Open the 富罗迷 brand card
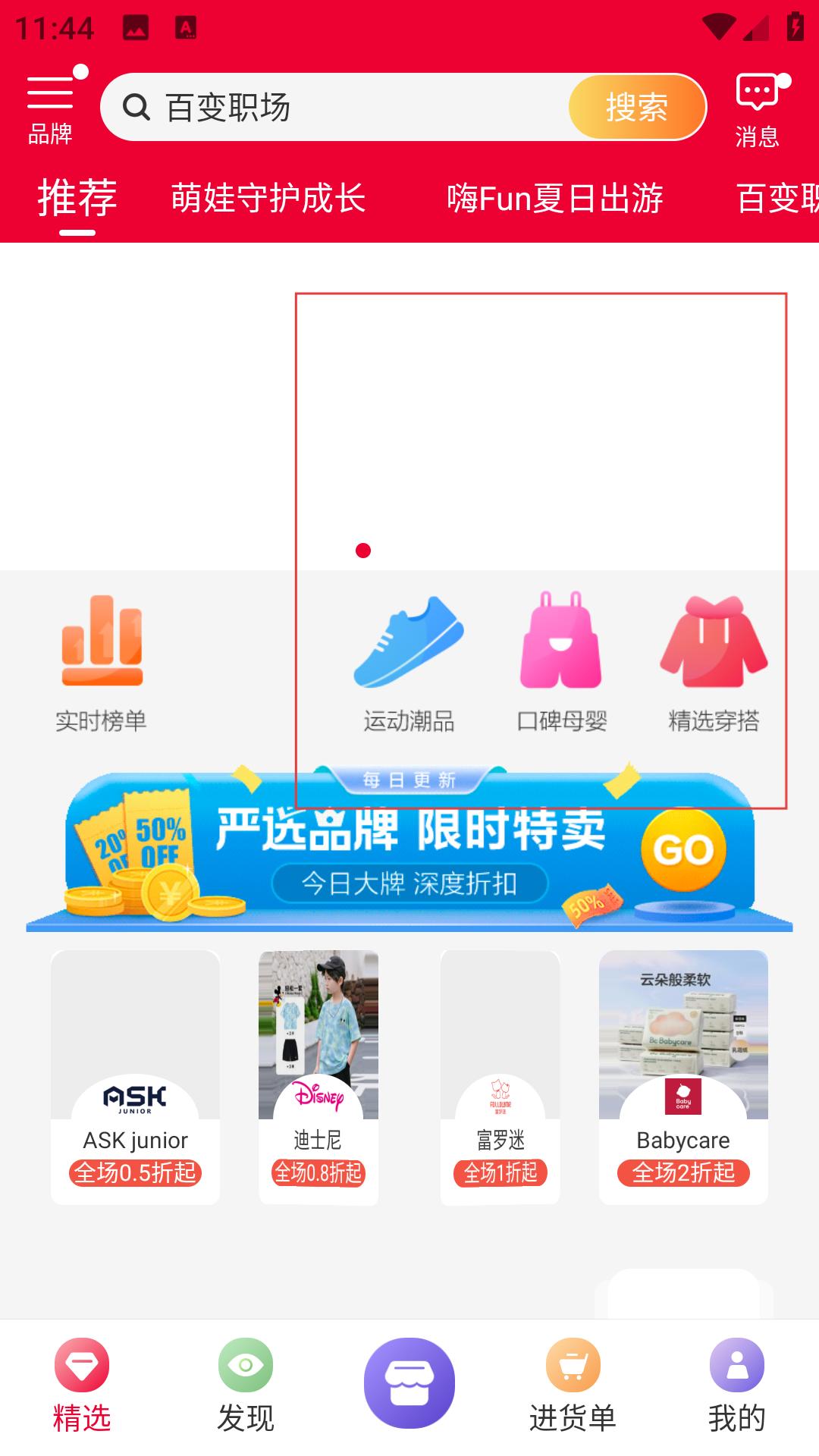The image size is (819, 1456). click(x=500, y=1077)
